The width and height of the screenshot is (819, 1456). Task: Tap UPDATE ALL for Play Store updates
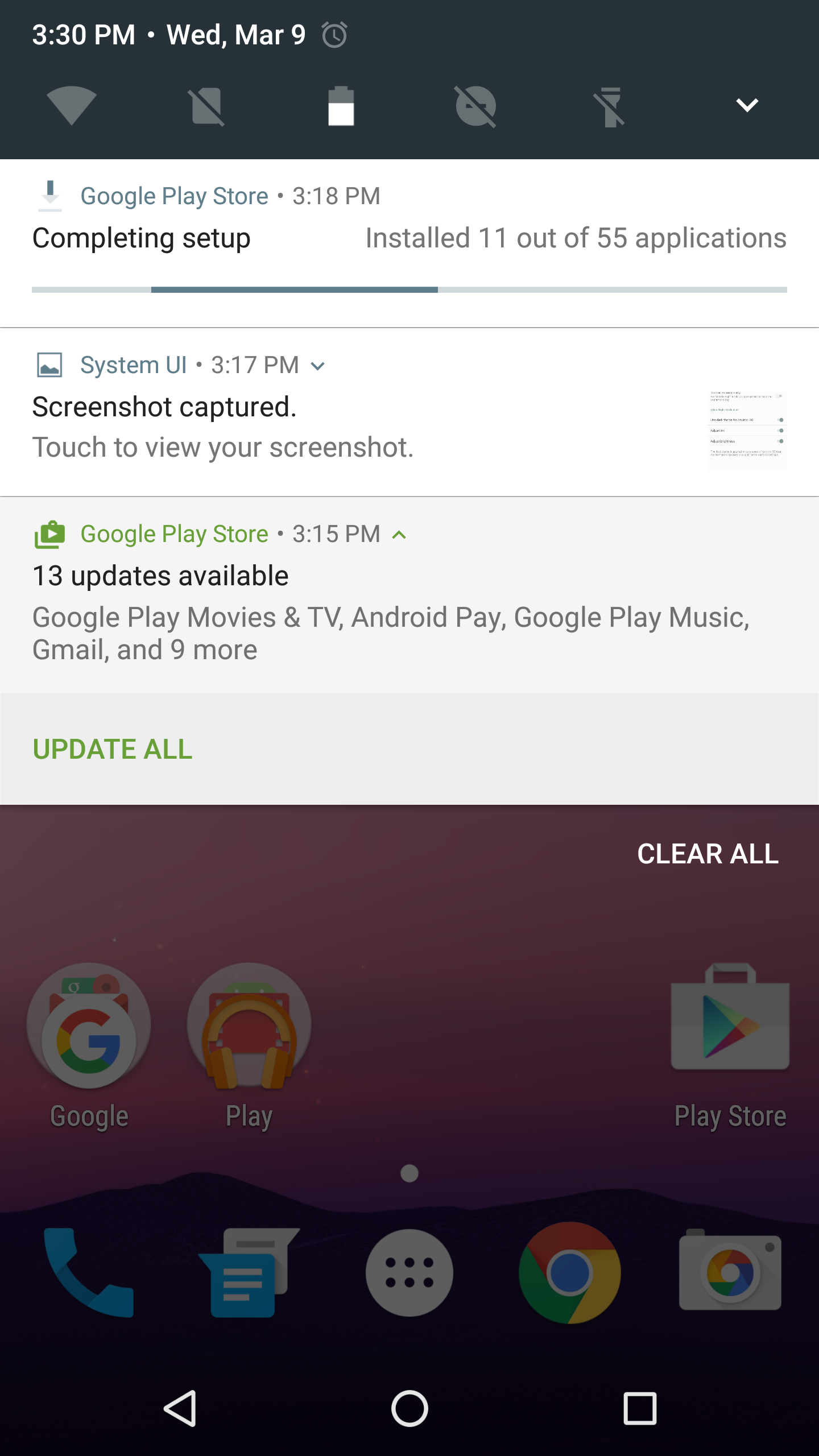pyautogui.click(x=113, y=749)
